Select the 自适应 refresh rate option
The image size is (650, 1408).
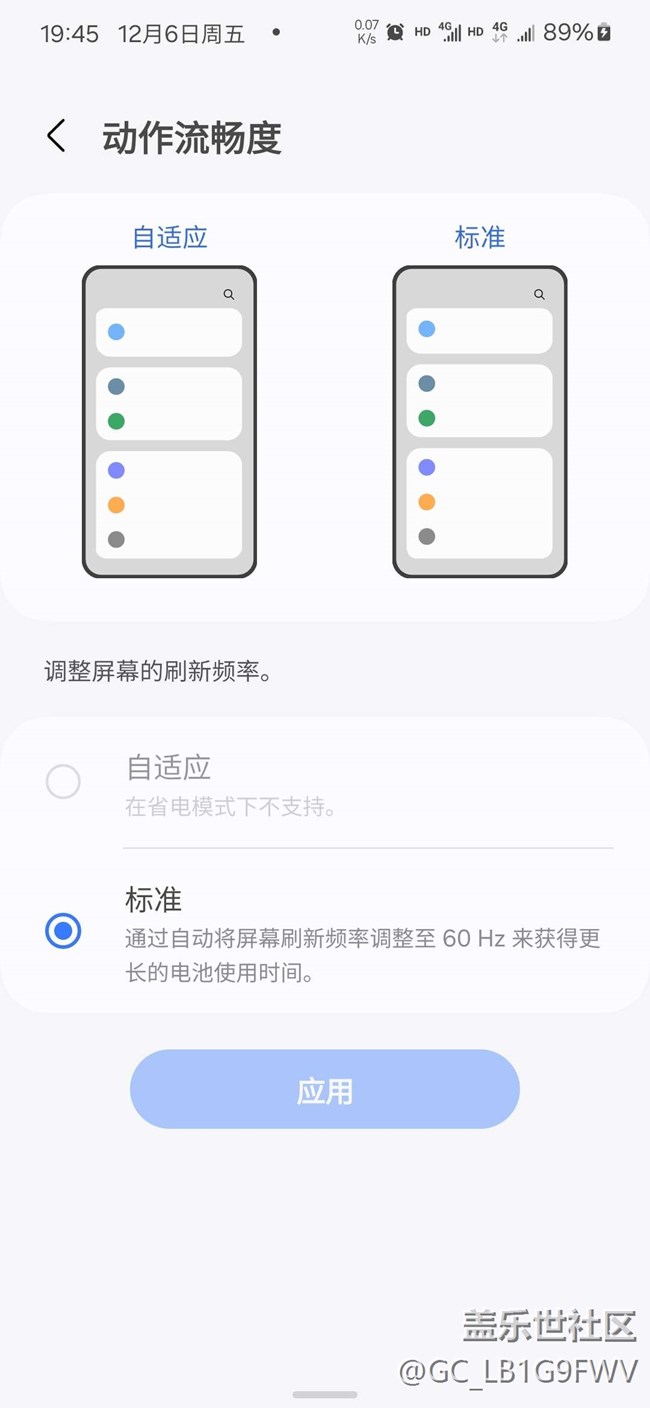tap(63, 782)
